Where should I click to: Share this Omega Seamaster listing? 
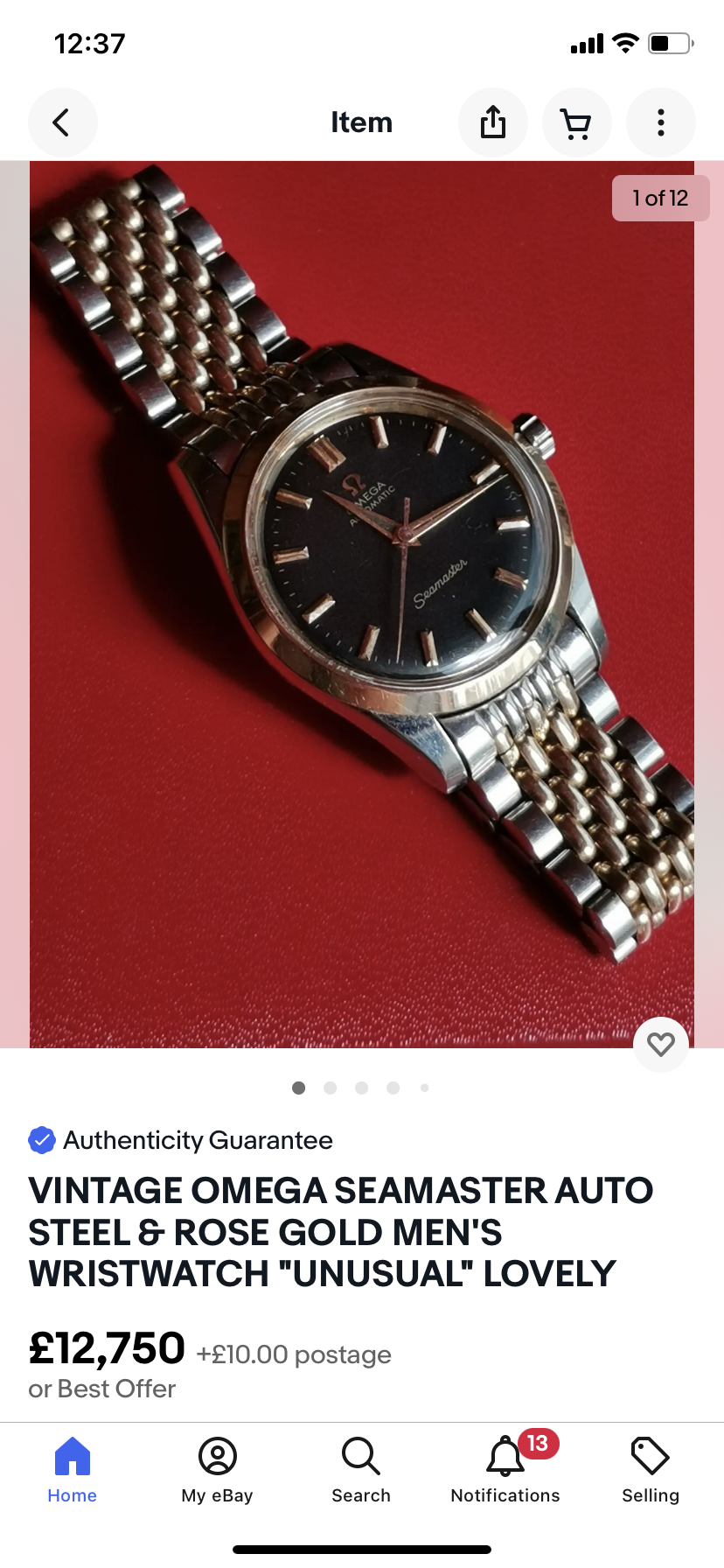(x=493, y=122)
